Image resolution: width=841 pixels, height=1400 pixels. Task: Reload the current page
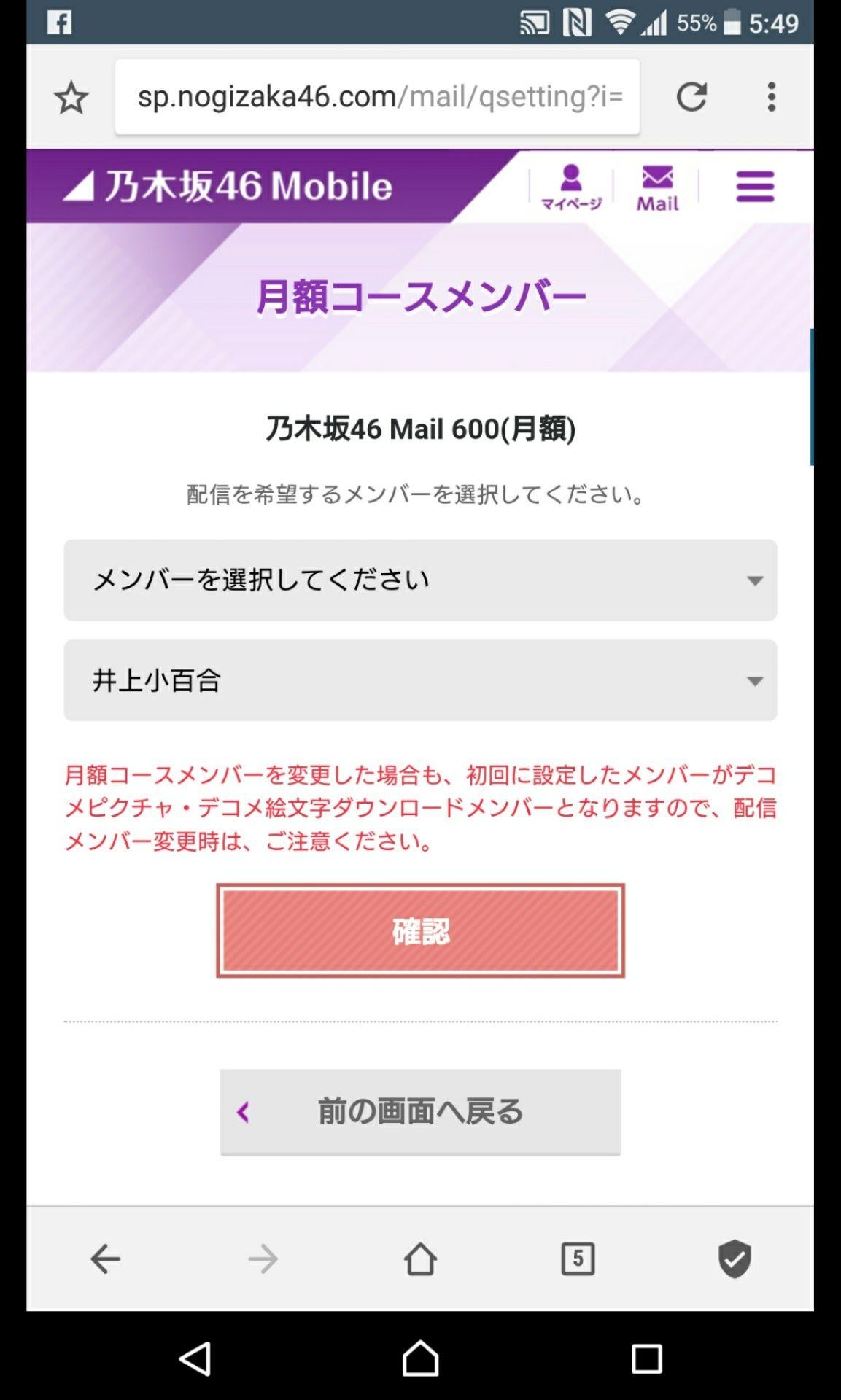coord(691,97)
